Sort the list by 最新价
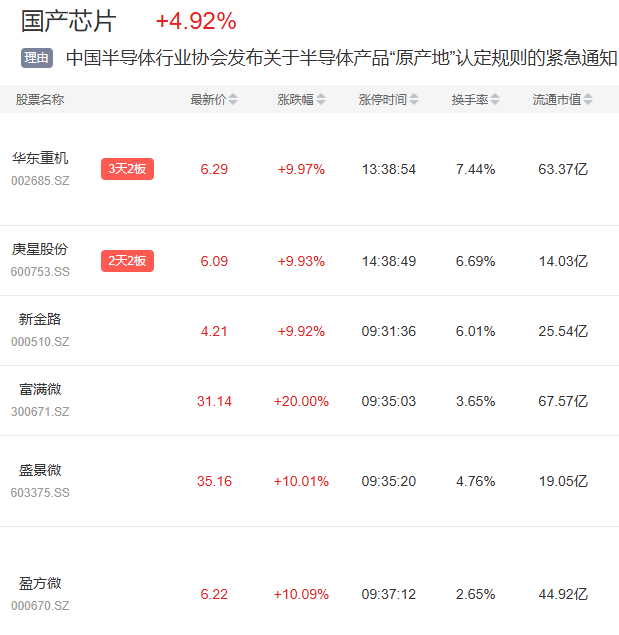The width and height of the screenshot is (619, 635). [x=214, y=100]
